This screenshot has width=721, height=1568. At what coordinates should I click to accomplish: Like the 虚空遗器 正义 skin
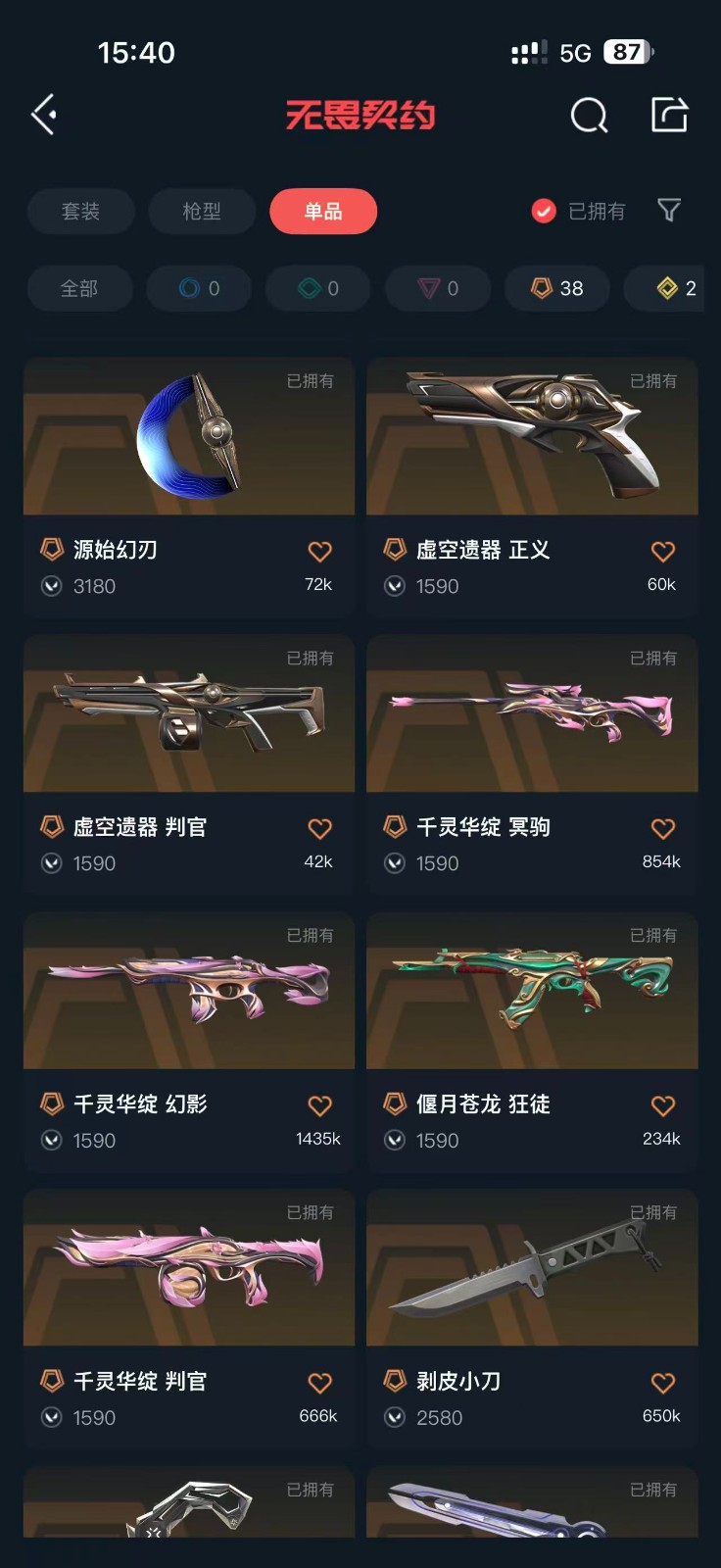pos(663,552)
